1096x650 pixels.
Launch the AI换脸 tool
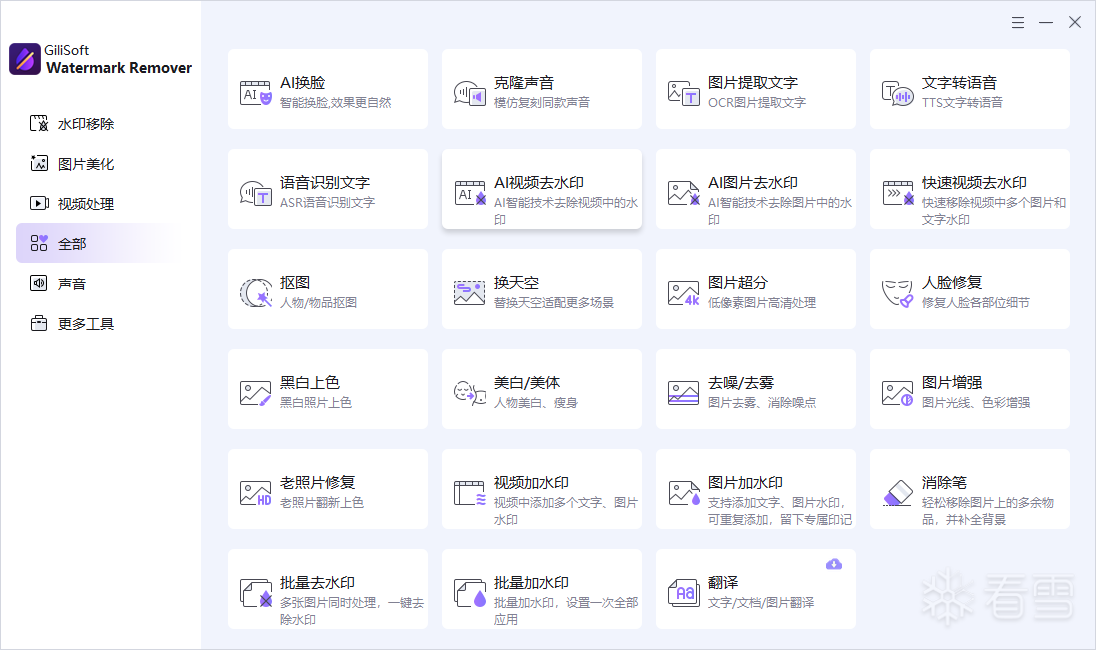[327, 90]
